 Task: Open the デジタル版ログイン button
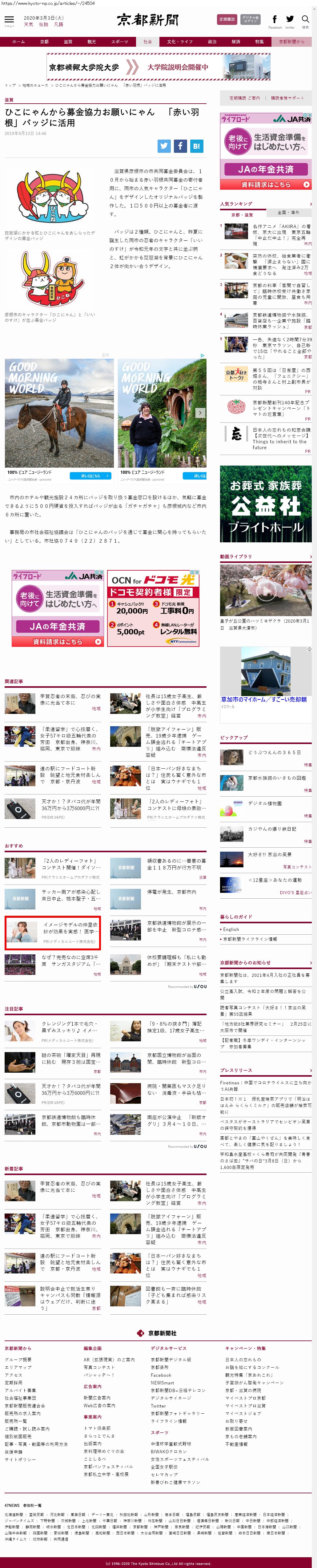click(x=250, y=19)
